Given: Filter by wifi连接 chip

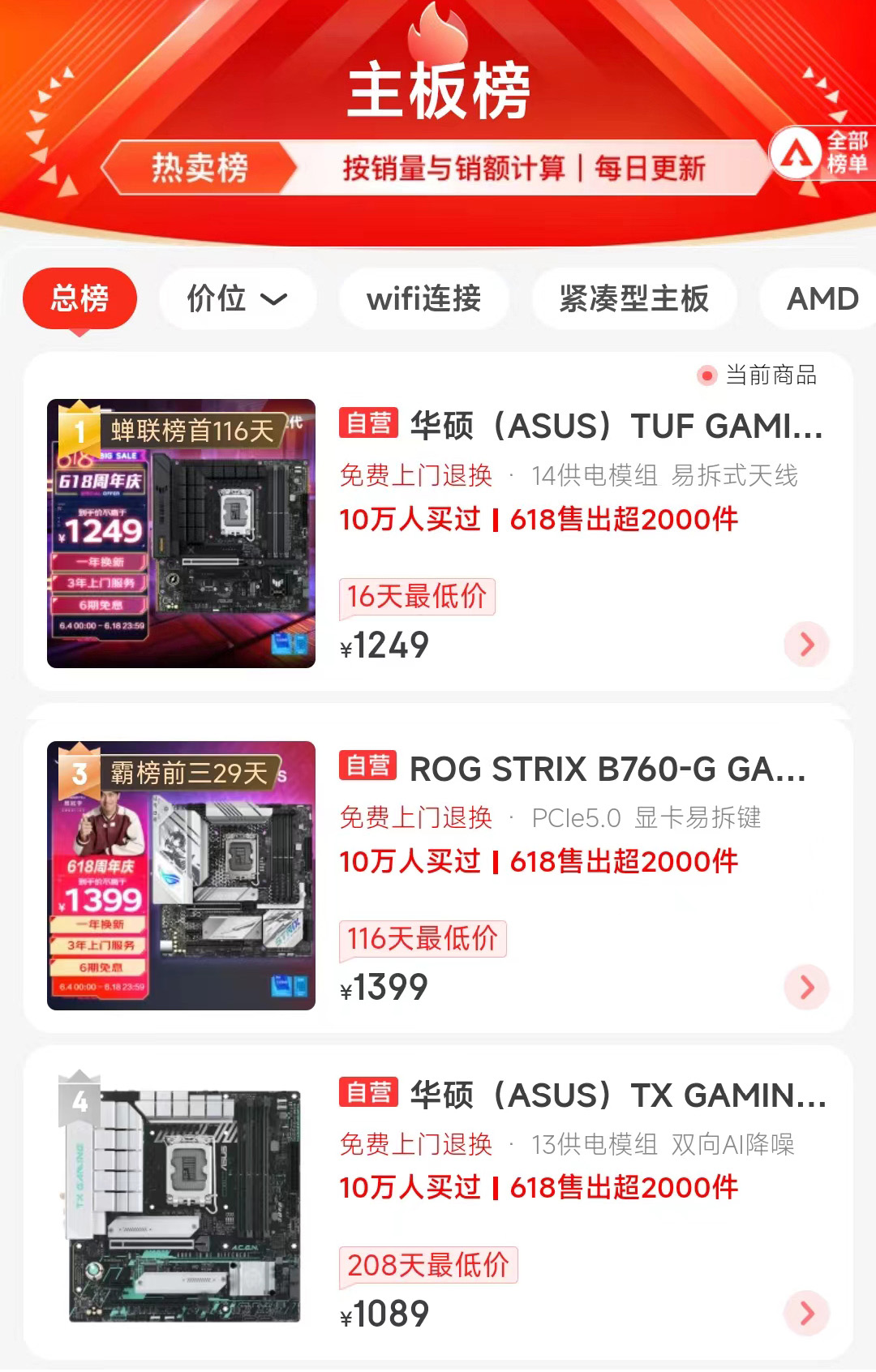Looking at the screenshot, I should pyautogui.click(x=423, y=298).
